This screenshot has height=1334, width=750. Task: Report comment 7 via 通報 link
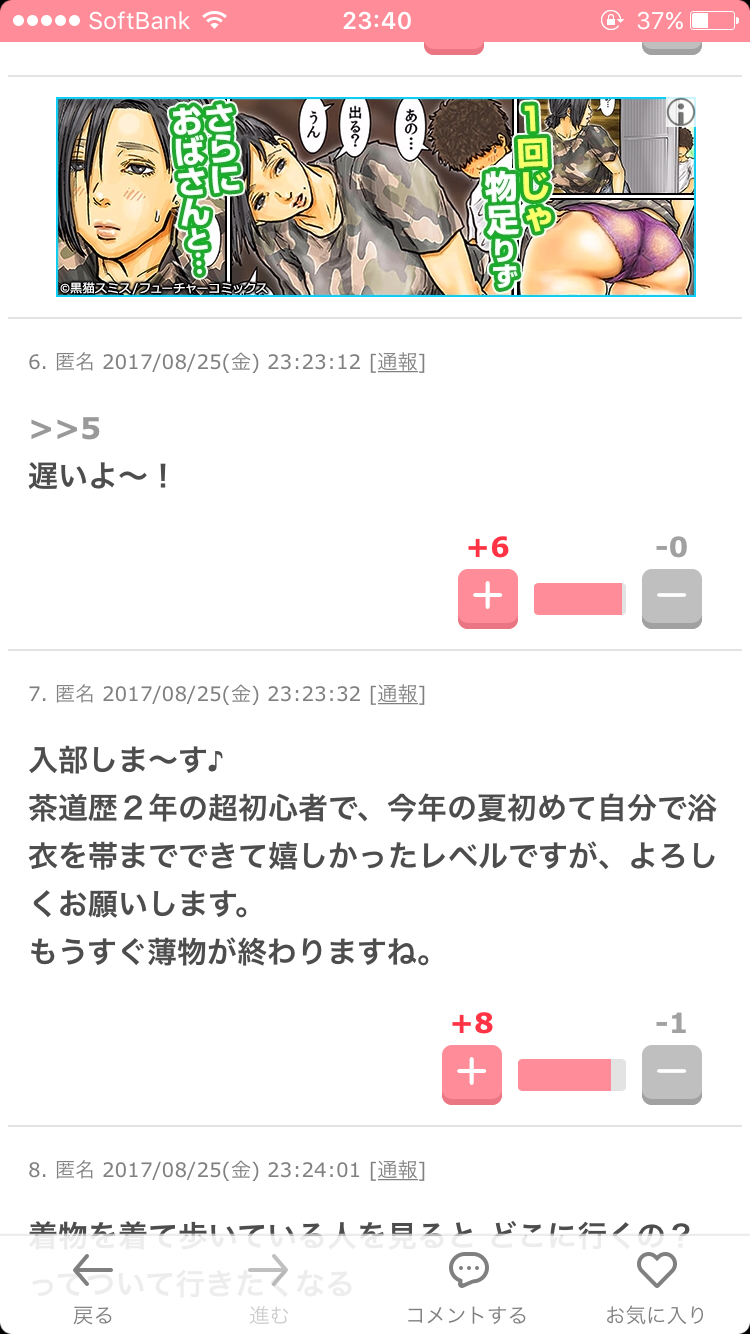tap(397, 693)
